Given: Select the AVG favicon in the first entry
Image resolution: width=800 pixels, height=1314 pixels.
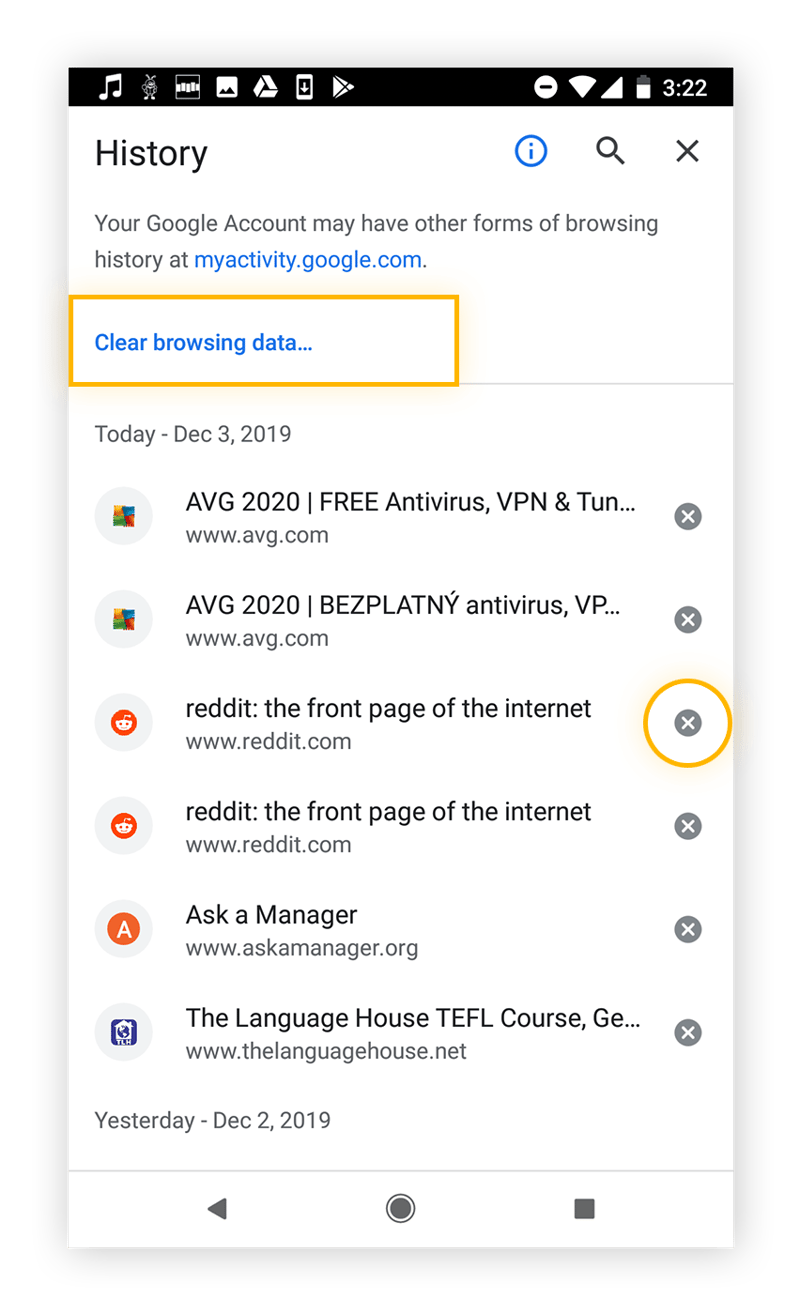Looking at the screenshot, I should tap(123, 516).
